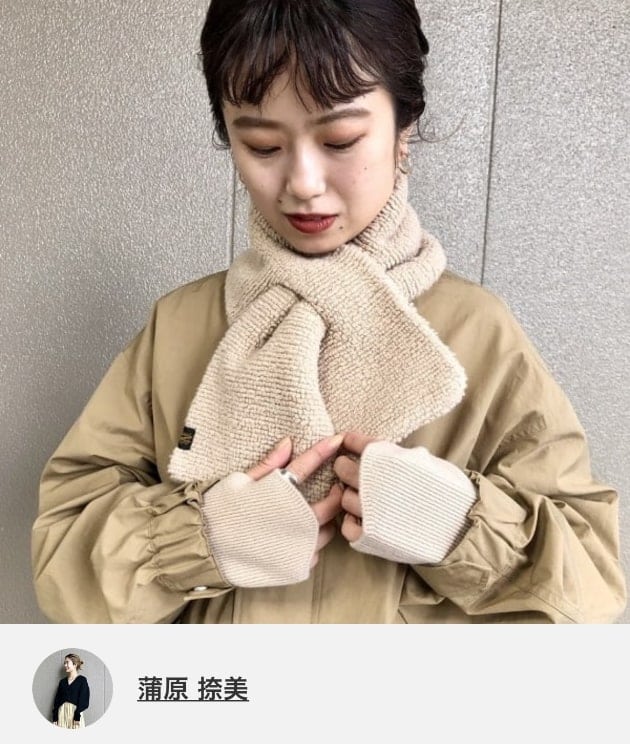
Task: Open the scarf styling photo
Action: (315, 310)
